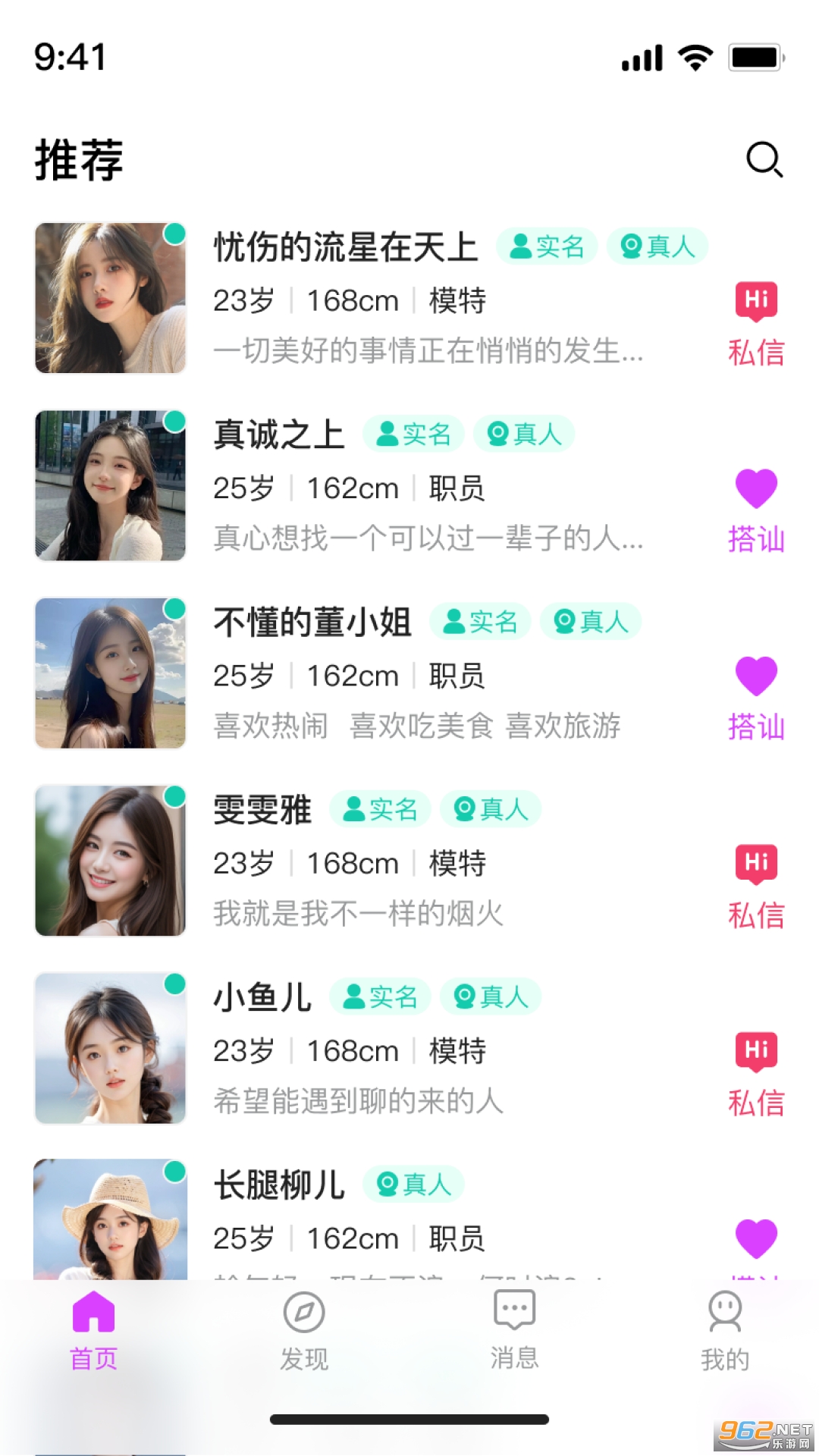The width and height of the screenshot is (819, 1456).
Task: Tap the heart icon for 长腿柳儿
Action: (x=756, y=1238)
